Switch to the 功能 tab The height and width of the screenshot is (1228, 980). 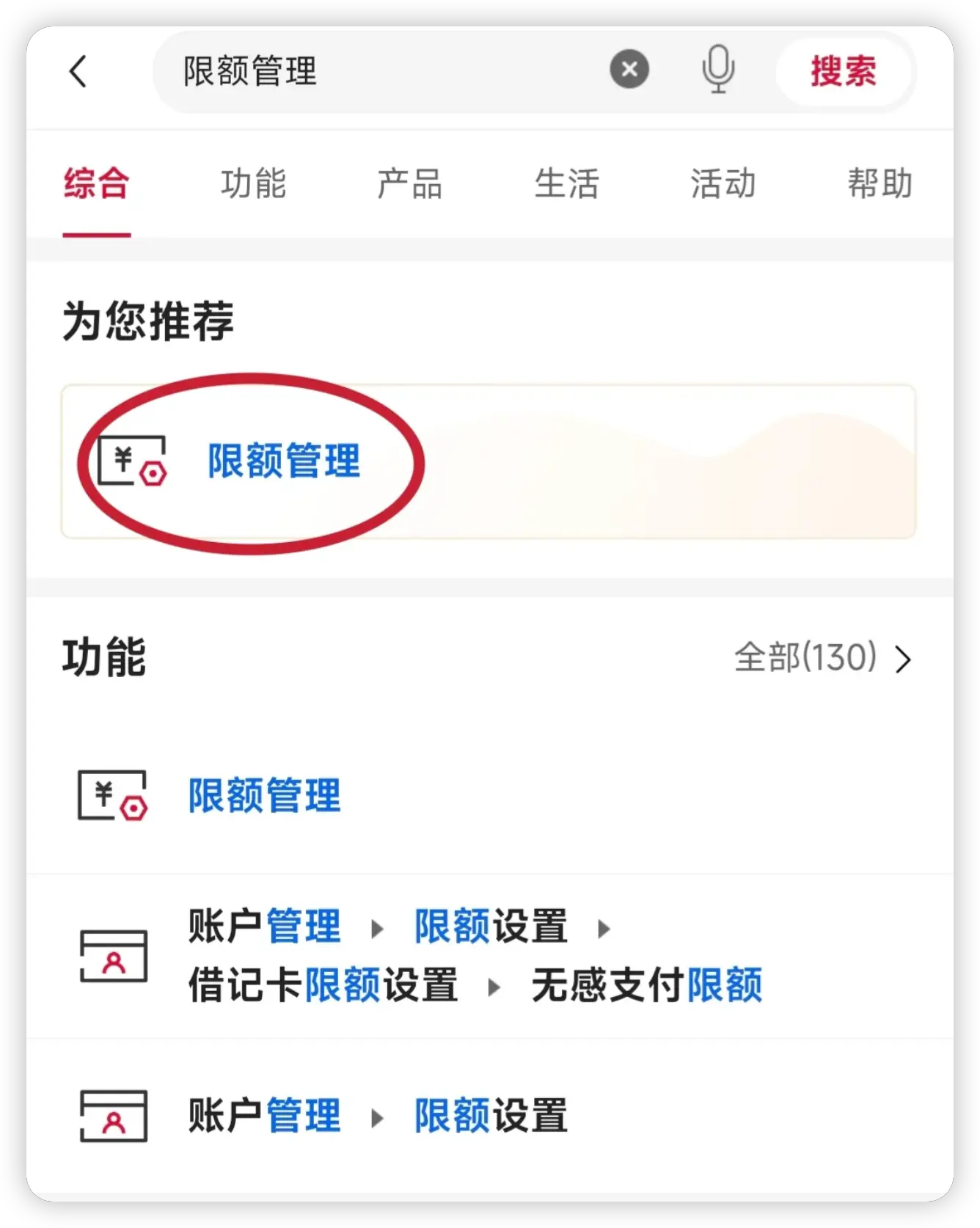tap(253, 183)
